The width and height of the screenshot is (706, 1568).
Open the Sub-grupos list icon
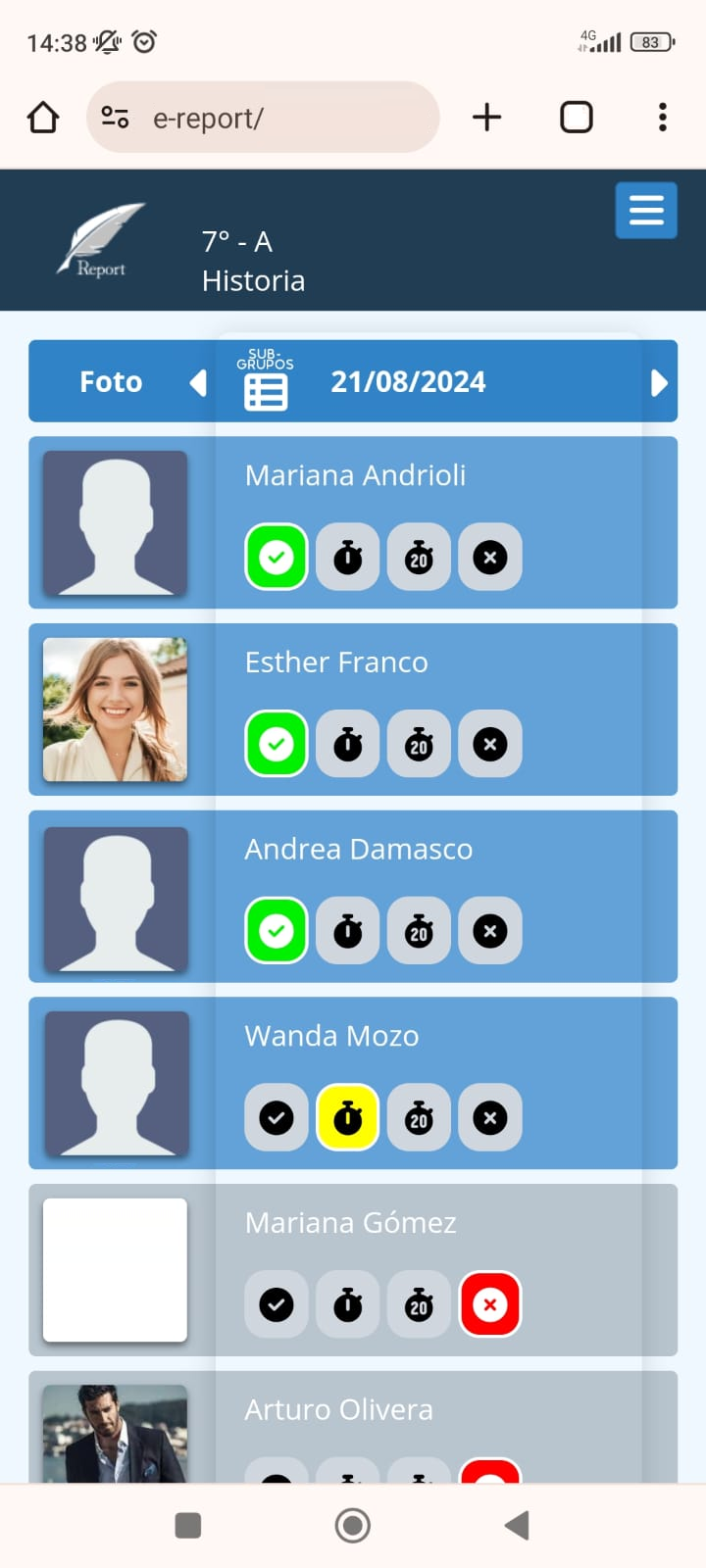(266, 389)
